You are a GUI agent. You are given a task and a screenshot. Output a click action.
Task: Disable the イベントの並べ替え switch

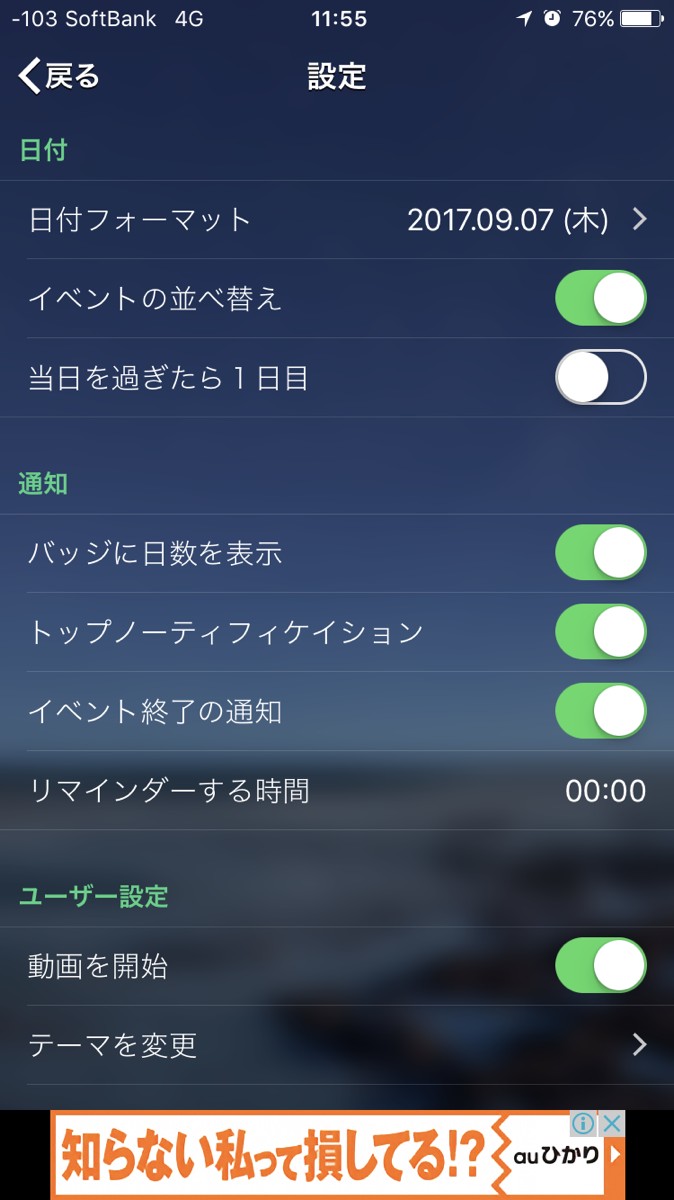coord(600,298)
